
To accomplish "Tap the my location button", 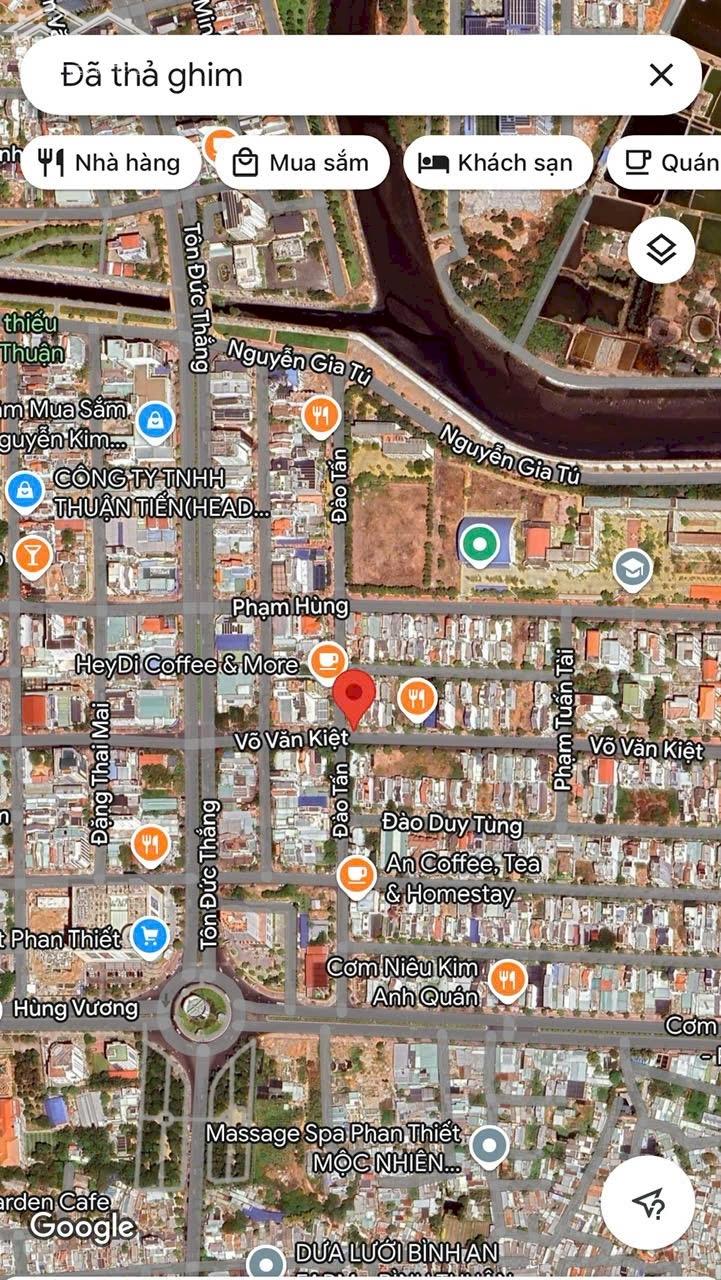I will [648, 1202].
